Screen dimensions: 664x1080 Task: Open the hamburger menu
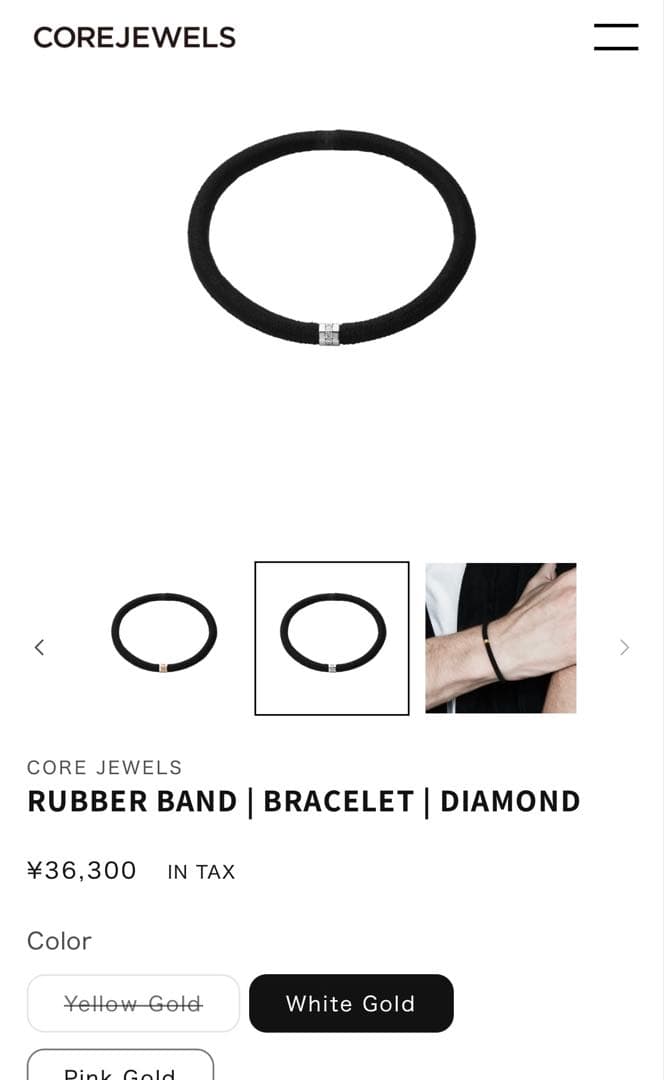coord(615,37)
